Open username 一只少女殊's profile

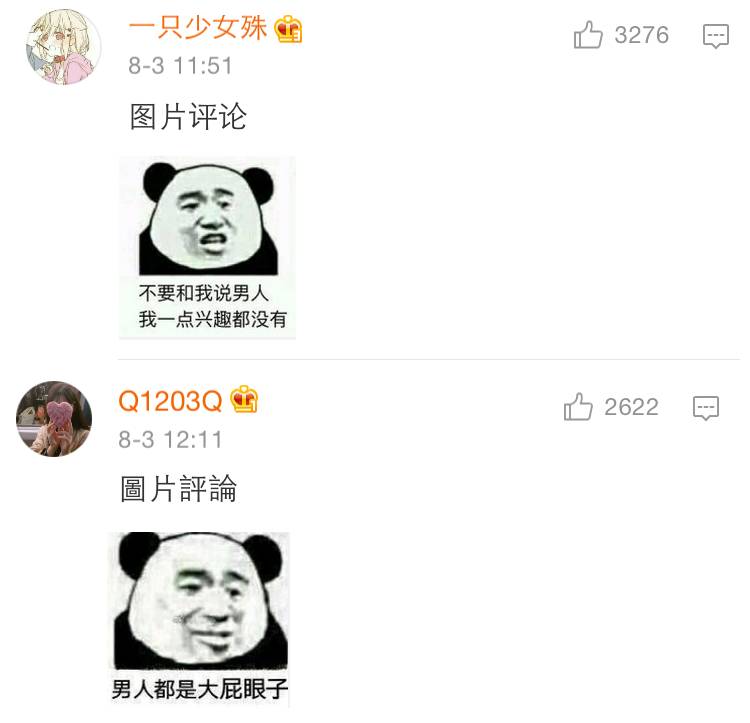198,29
